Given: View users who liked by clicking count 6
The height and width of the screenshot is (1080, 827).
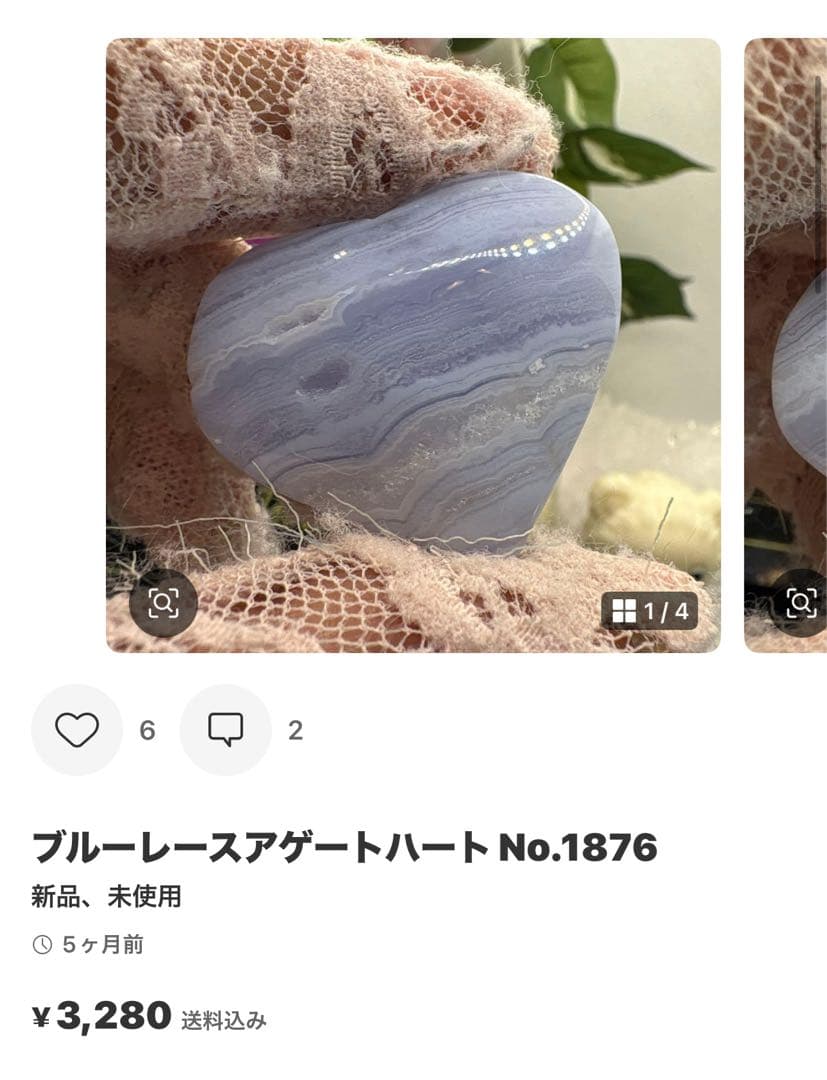Looking at the screenshot, I should (146, 728).
